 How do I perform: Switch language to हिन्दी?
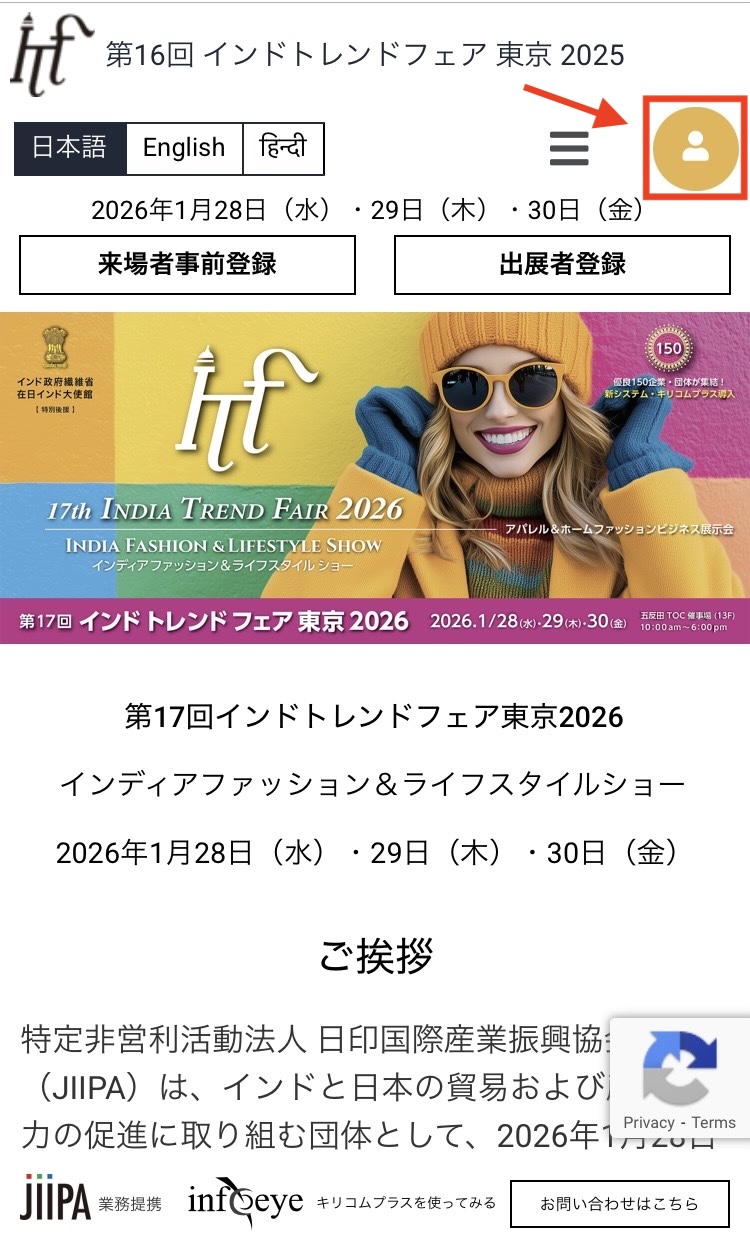click(x=283, y=148)
